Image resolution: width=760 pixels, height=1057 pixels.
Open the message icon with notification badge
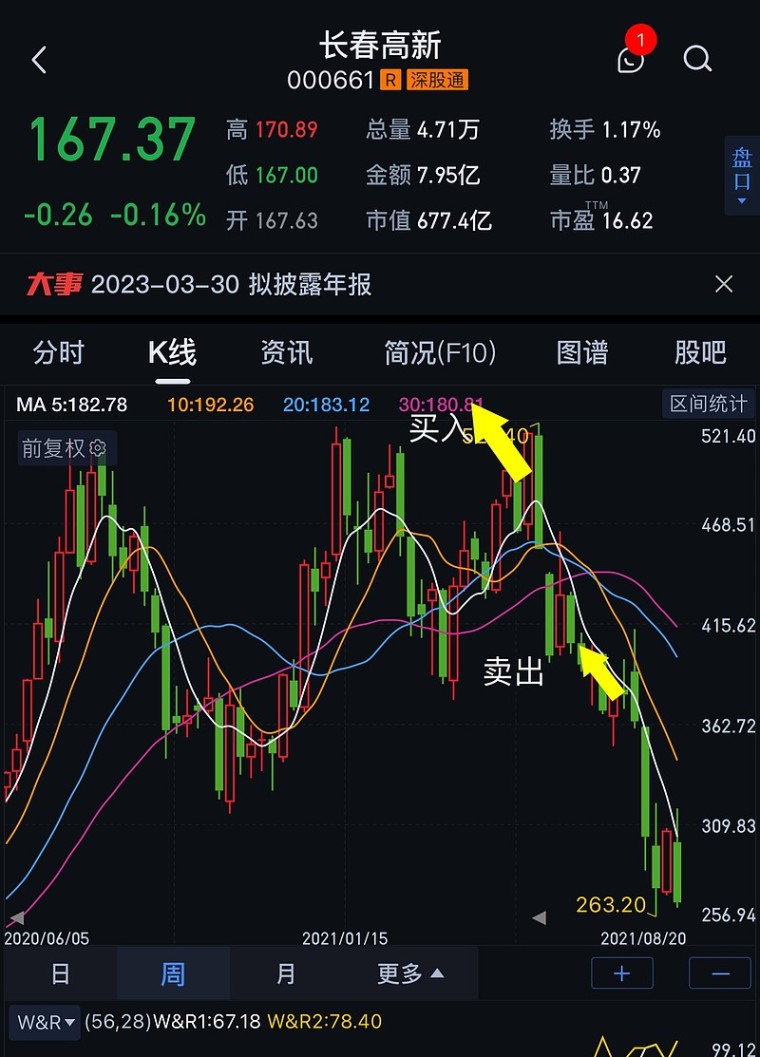pyautogui.click(x=630, y=60)
